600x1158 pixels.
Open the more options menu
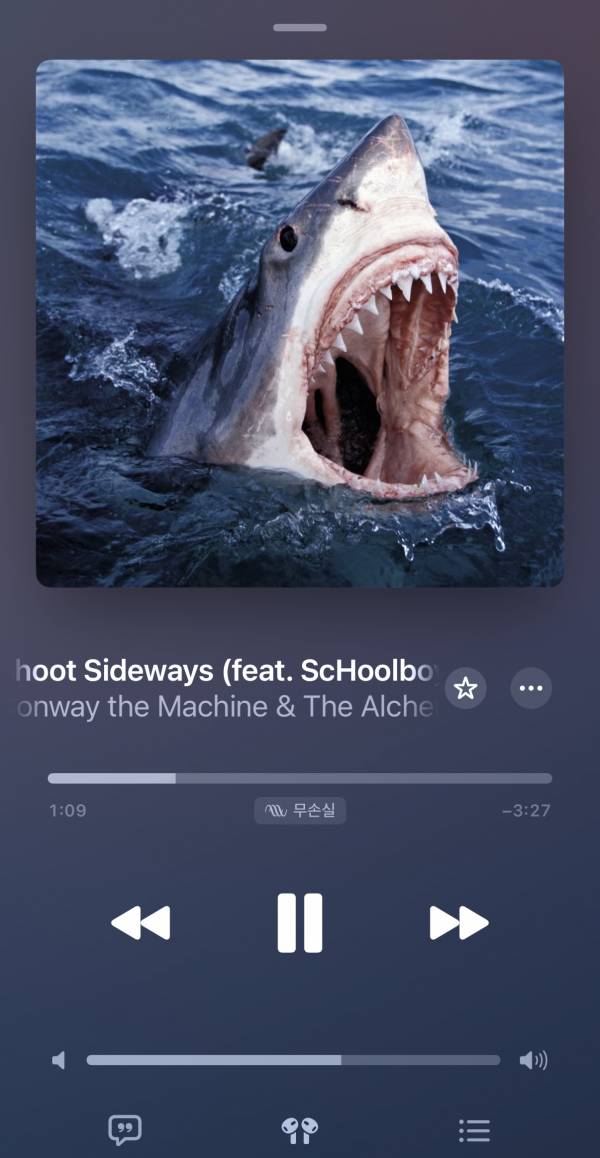coord(531,688)
